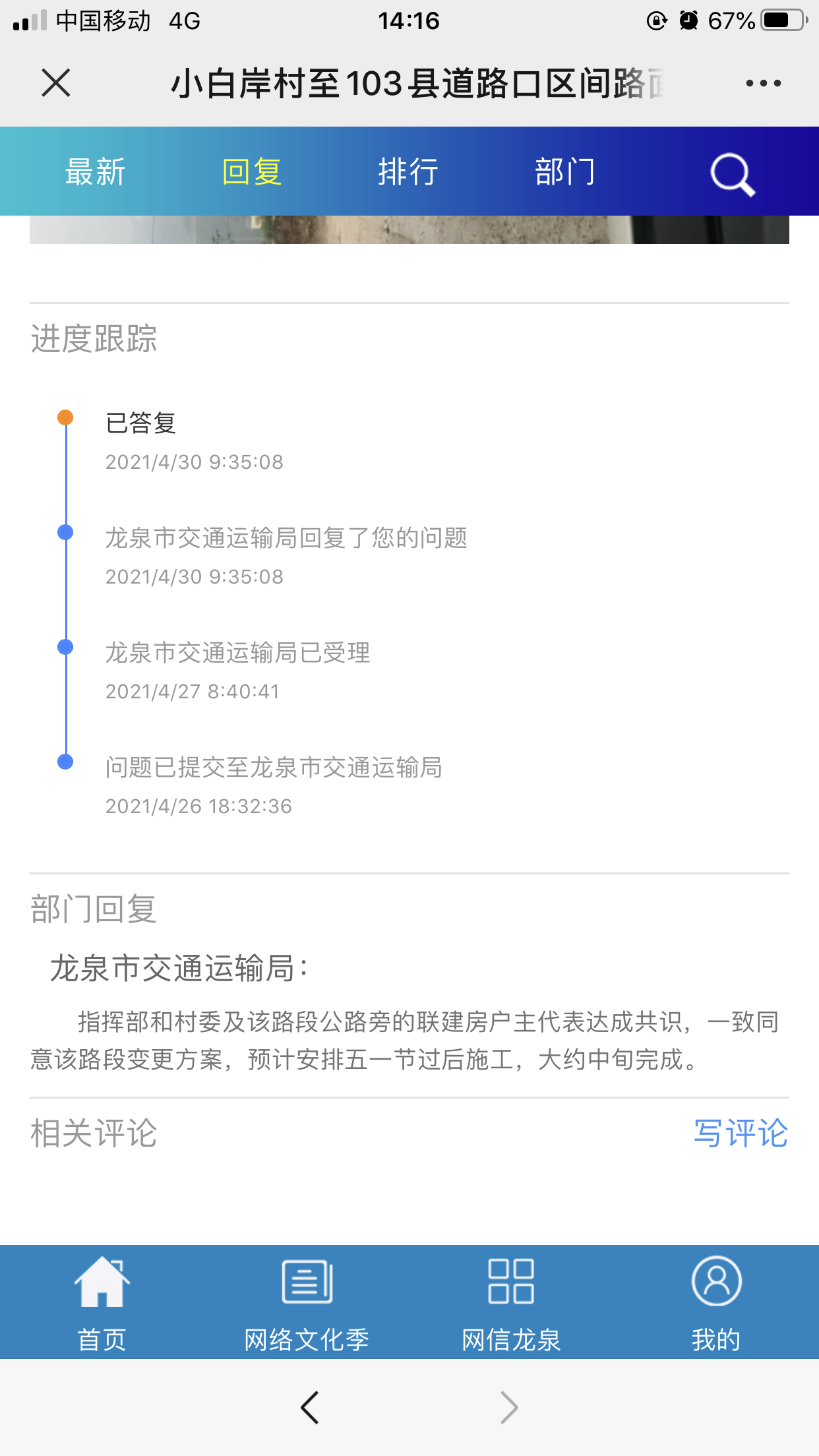Image resolution: width=819 pixels, height=1456 pixels.
Task: Open the 部门 tab
Action: [x=564, y=172]
